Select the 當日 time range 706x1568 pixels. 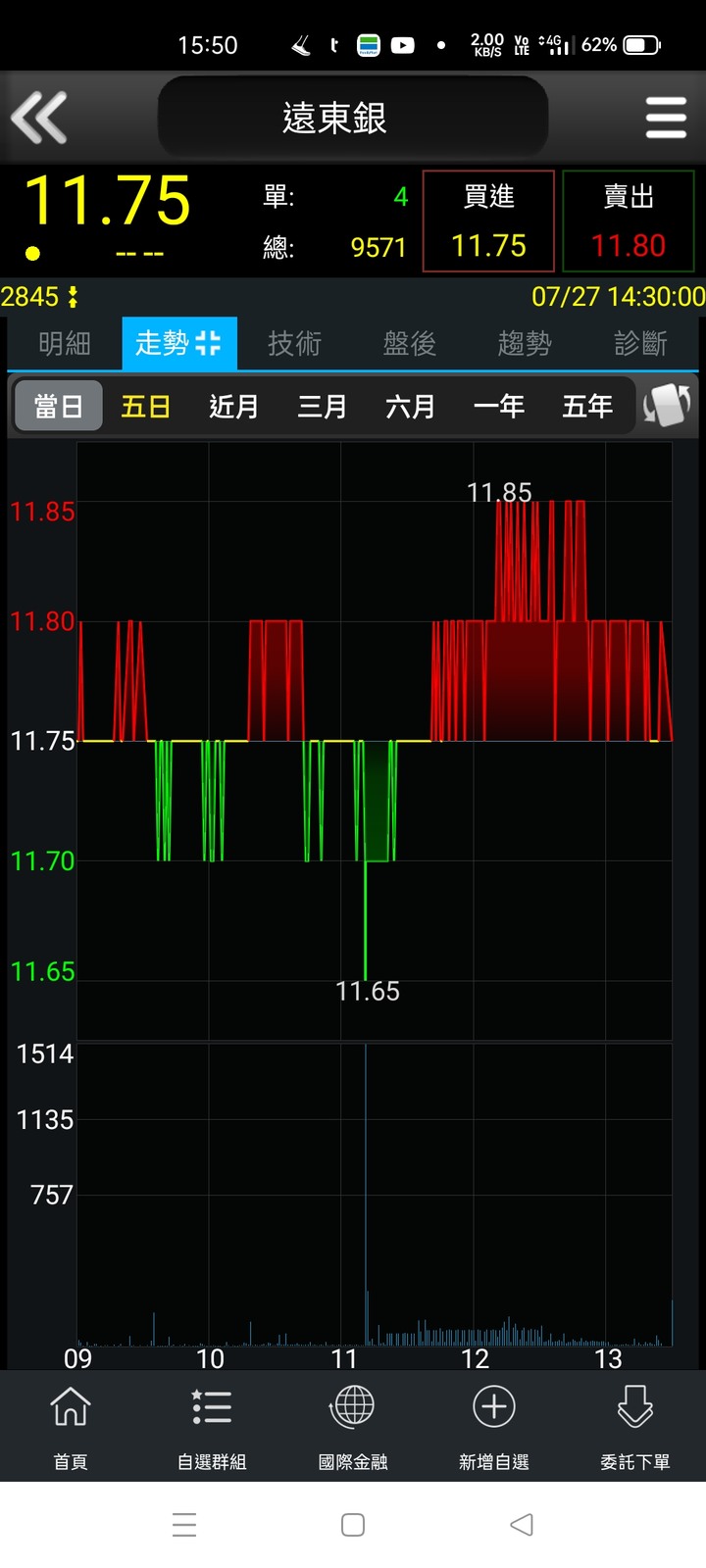[x=59, y=406]
